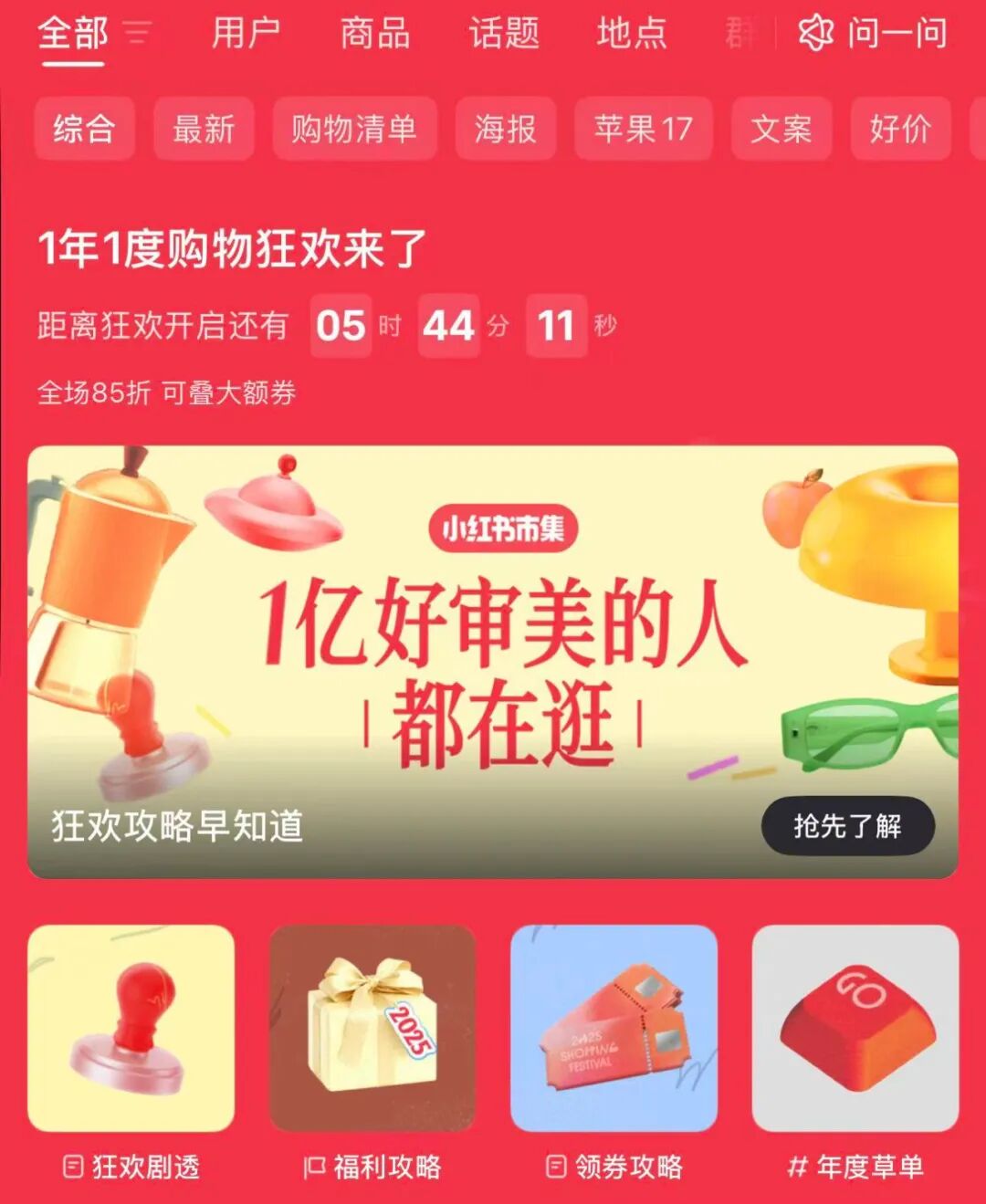The image size is (986, 1204).
Task: Select the 最新 filter chip
Action: point(204,129)
